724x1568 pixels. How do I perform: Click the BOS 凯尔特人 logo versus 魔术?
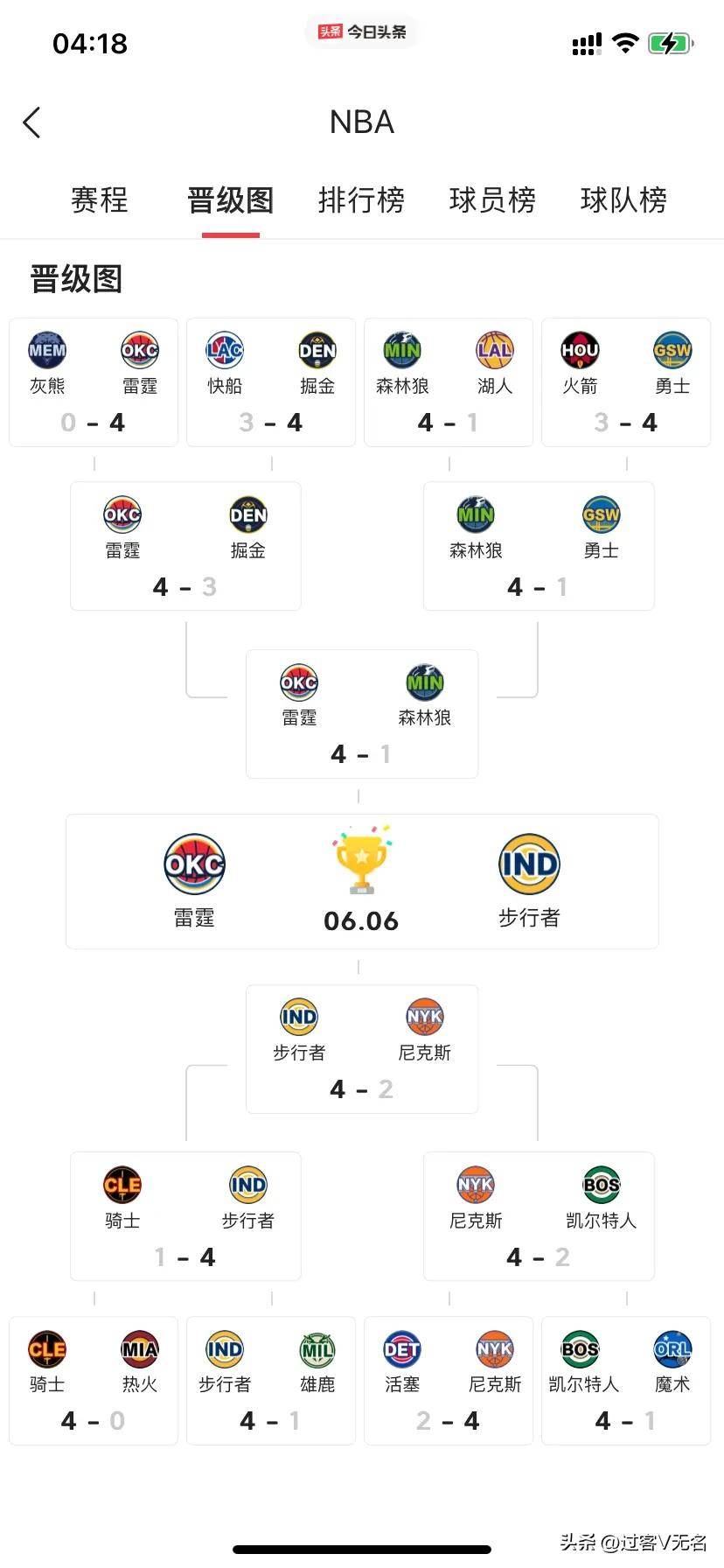coord(581,1350)
